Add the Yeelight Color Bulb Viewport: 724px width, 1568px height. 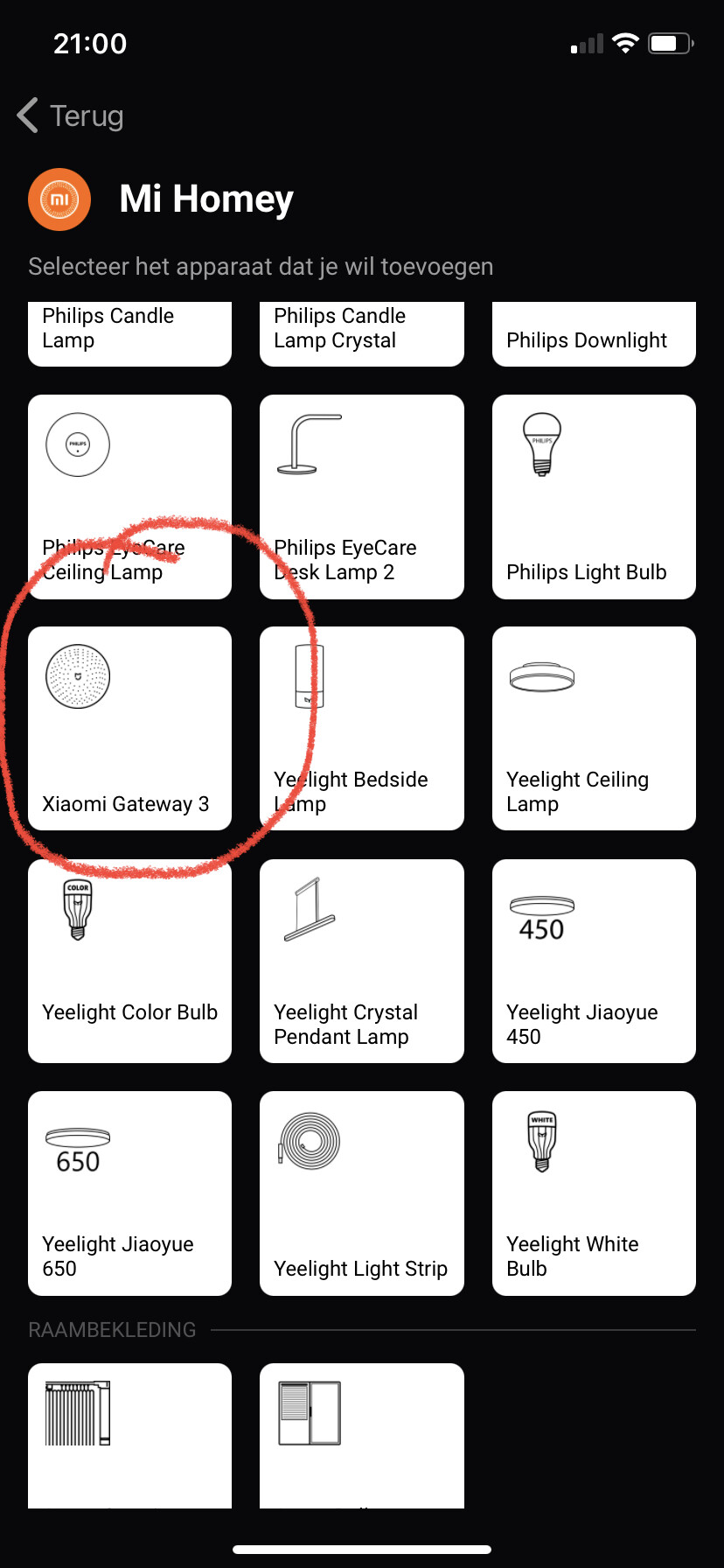(129, 961)
